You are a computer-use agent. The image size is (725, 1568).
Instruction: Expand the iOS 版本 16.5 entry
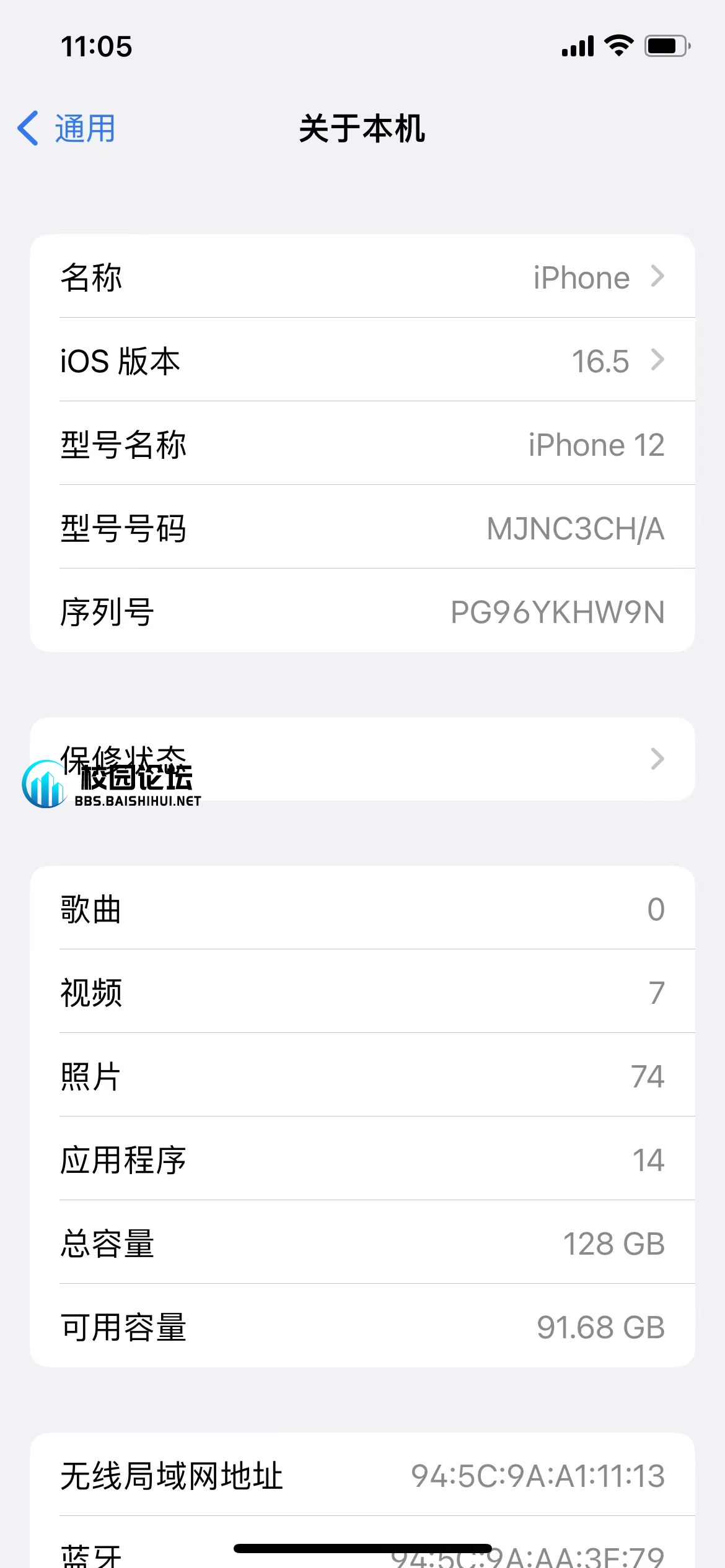(x=362, y=361)
